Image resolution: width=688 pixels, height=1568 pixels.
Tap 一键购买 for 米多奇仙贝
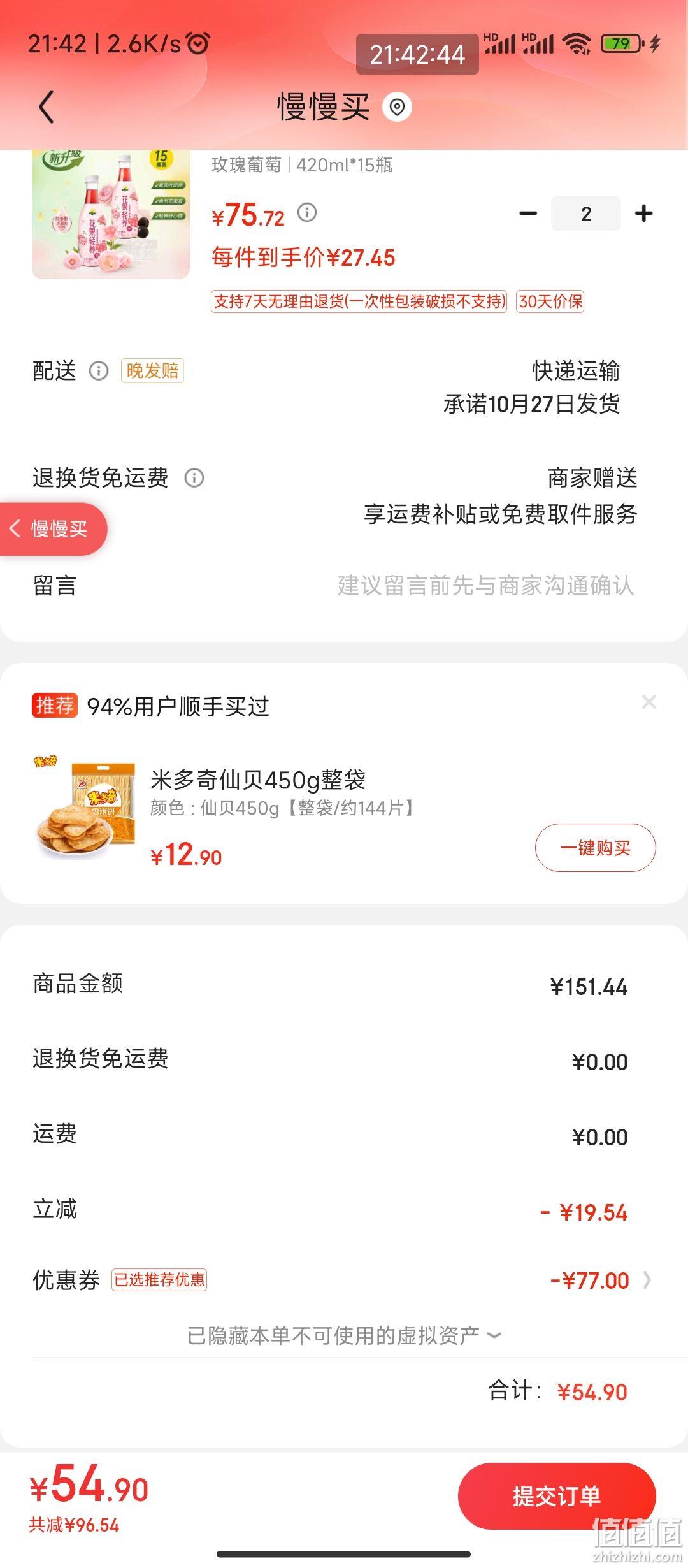(595, 848)
